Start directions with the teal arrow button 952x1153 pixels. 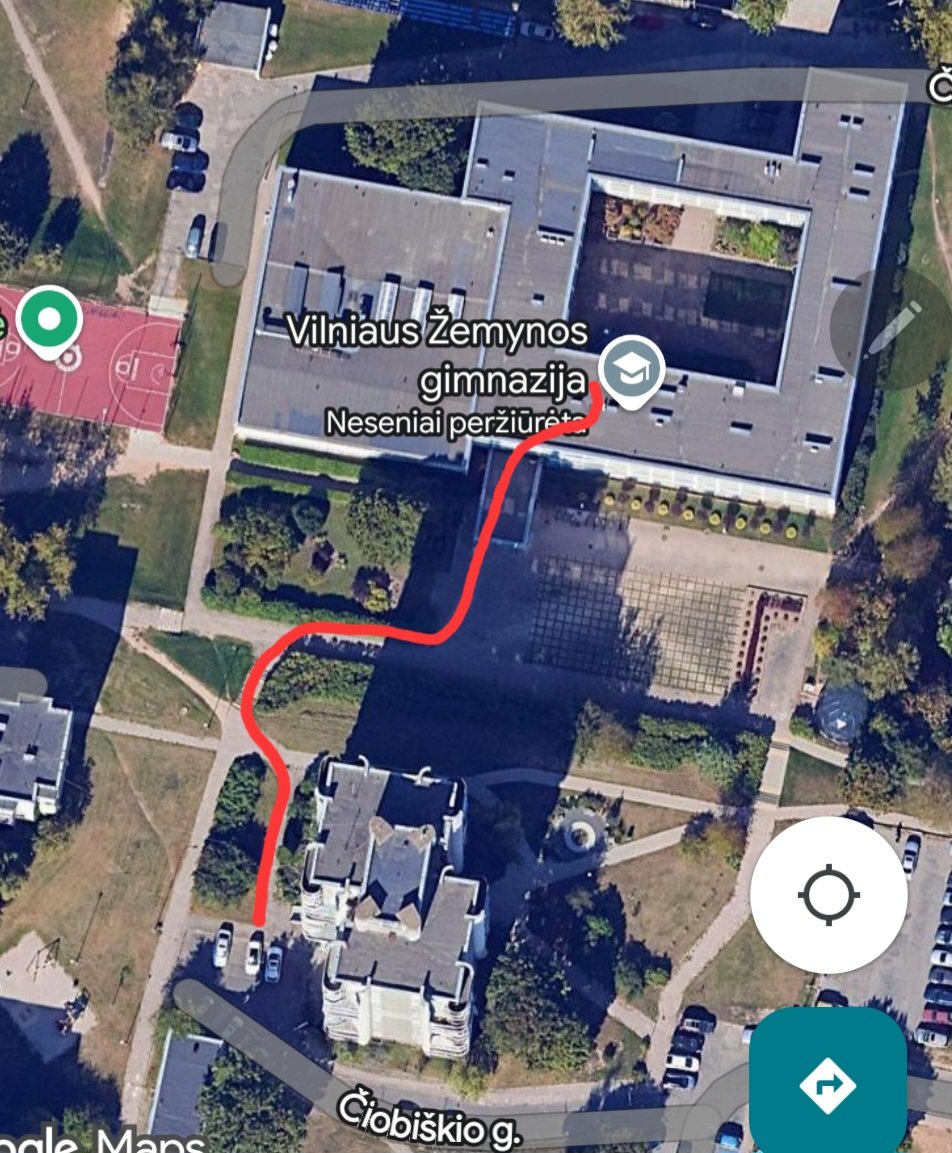coord(828,1084)
